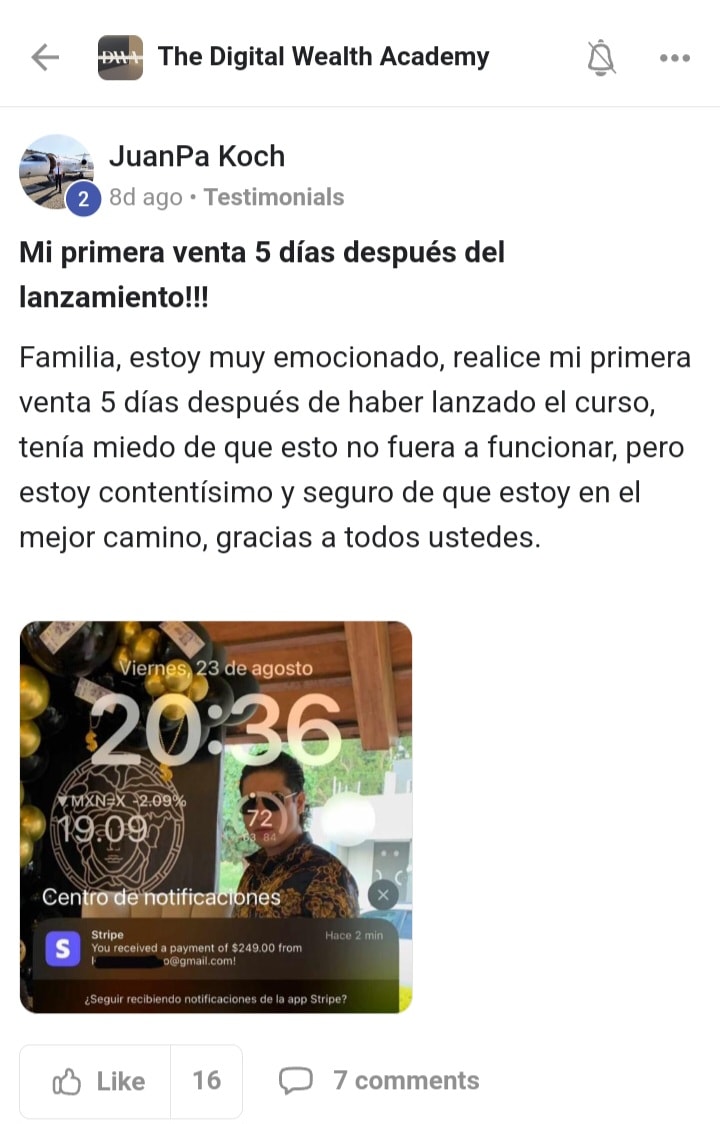See the 16 likes list

(x=207, y=1081)
